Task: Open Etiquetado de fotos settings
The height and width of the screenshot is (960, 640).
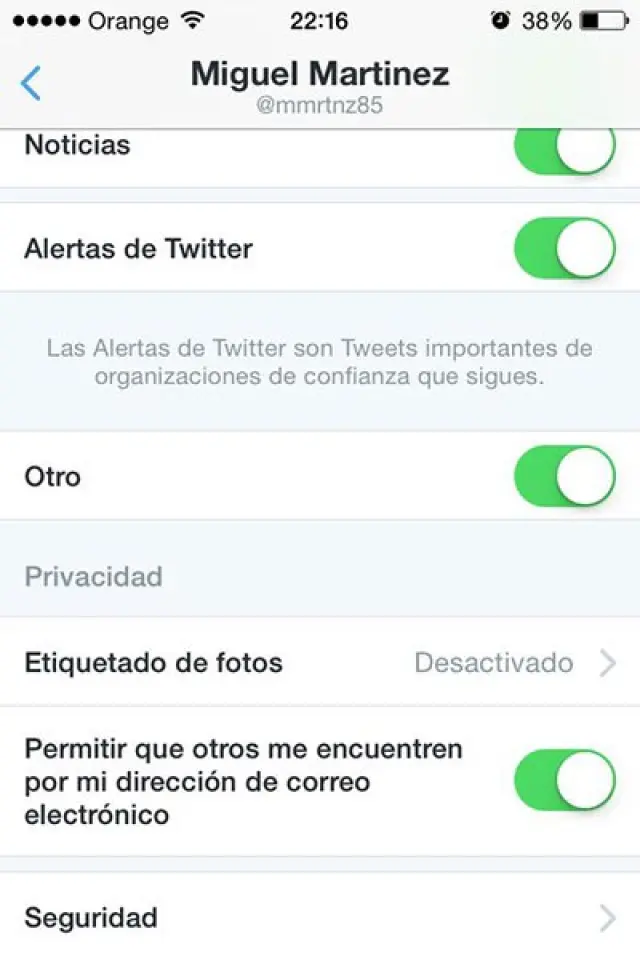Action: (320, 662)
